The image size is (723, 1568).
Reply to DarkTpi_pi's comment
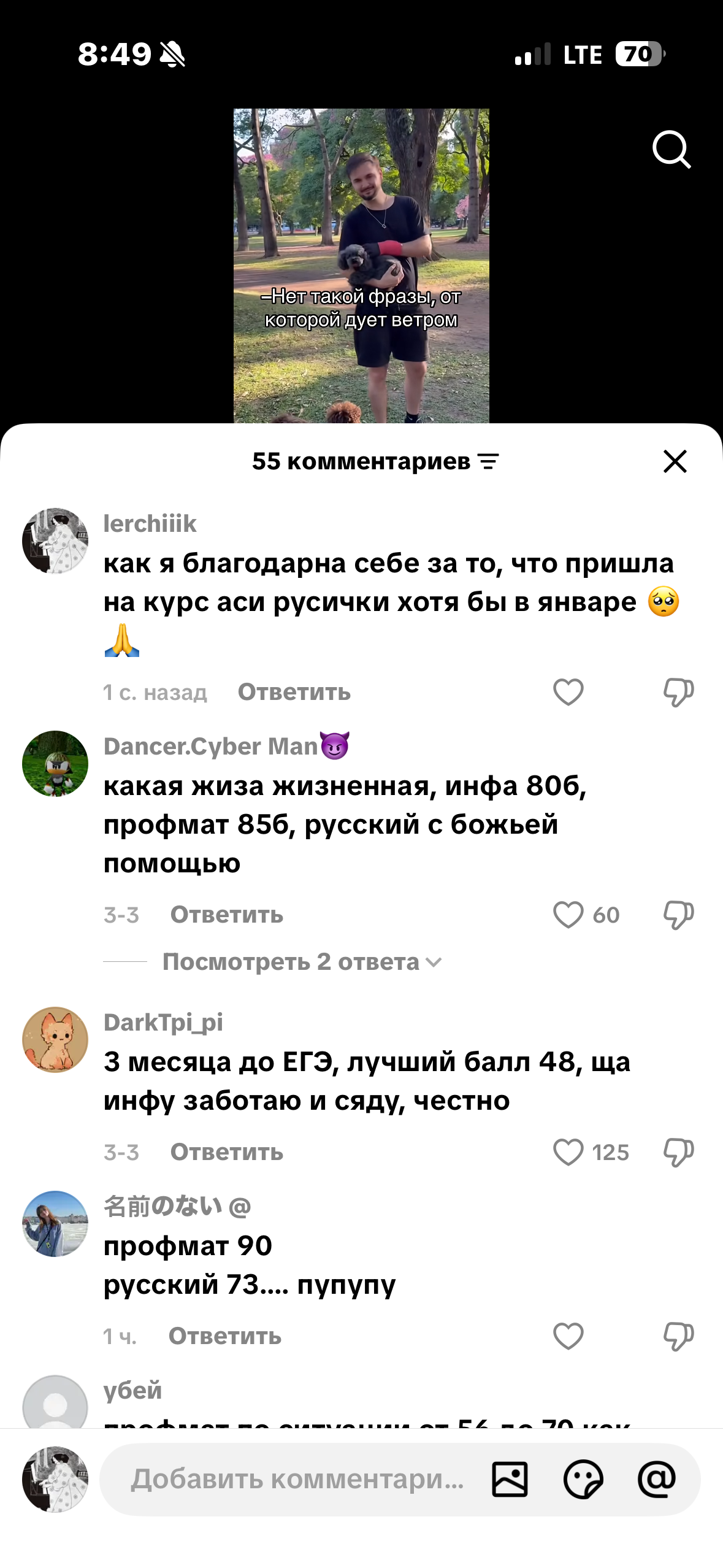click(227, 1152)
